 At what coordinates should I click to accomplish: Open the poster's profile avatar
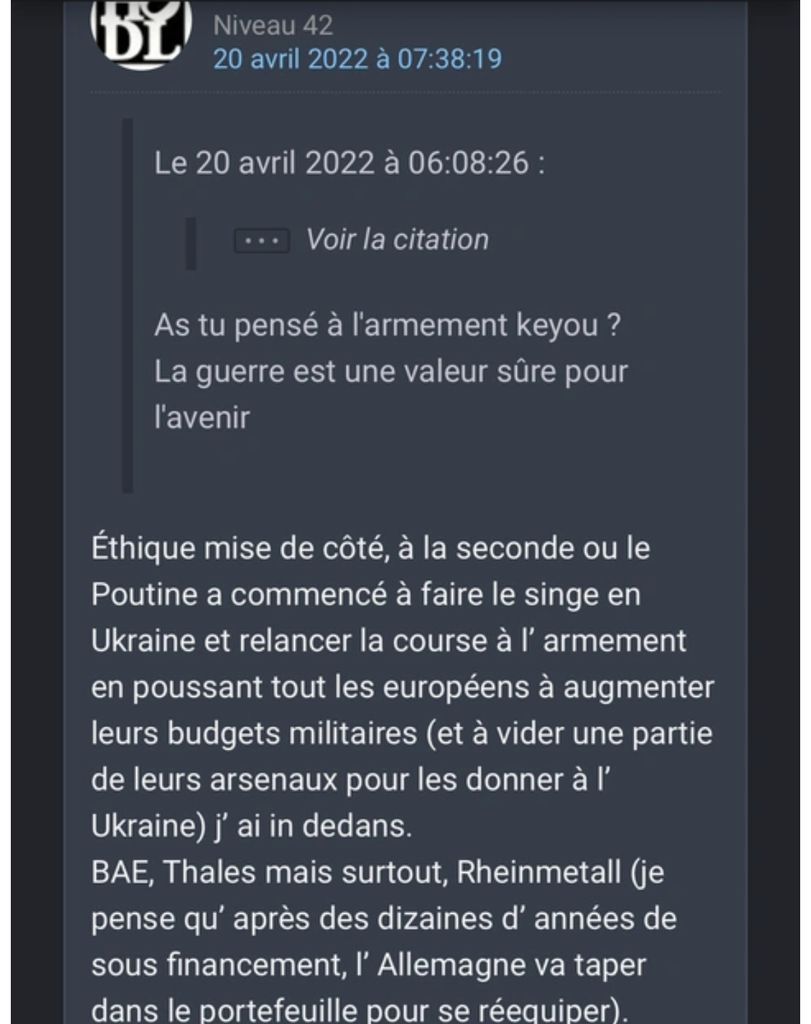pos(141,34)
